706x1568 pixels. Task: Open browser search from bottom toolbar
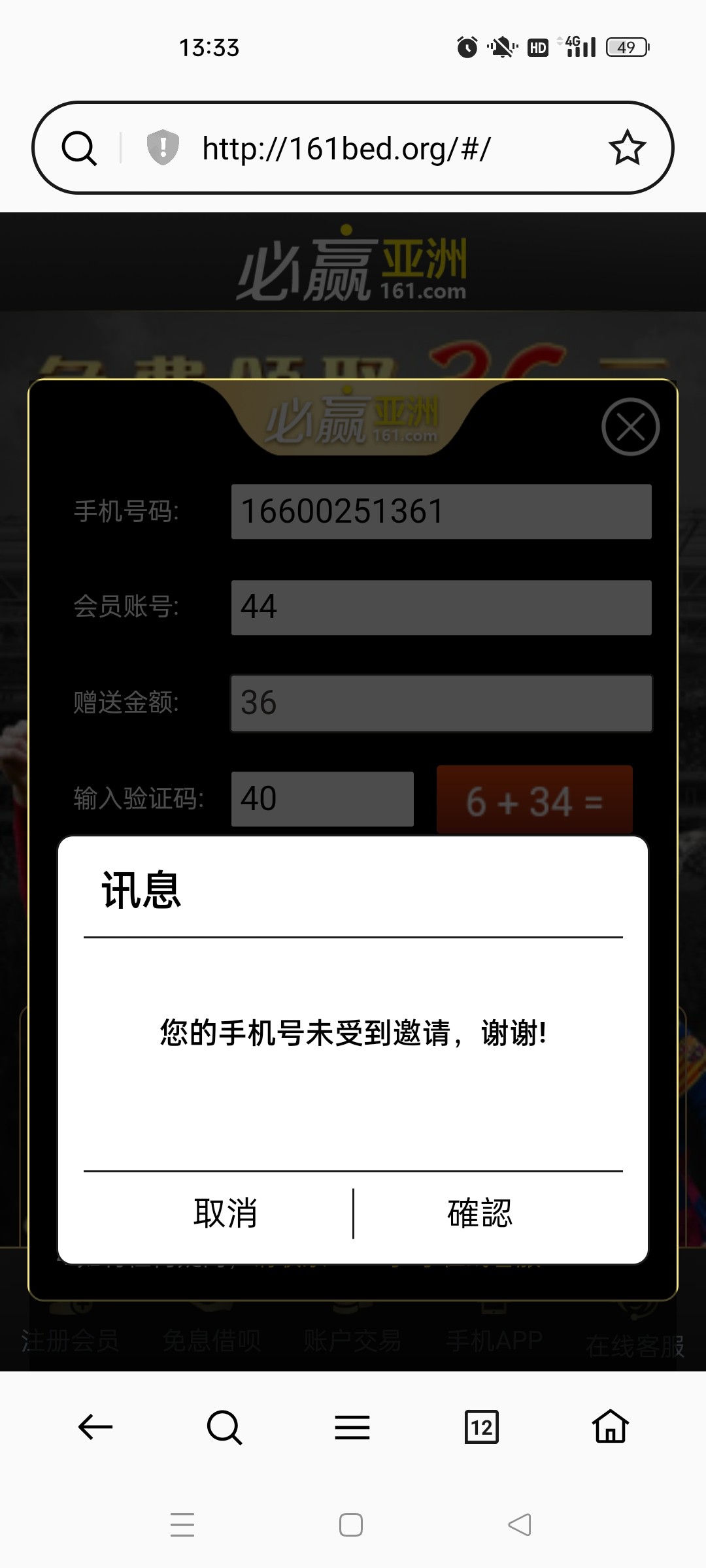[224, 1427]
